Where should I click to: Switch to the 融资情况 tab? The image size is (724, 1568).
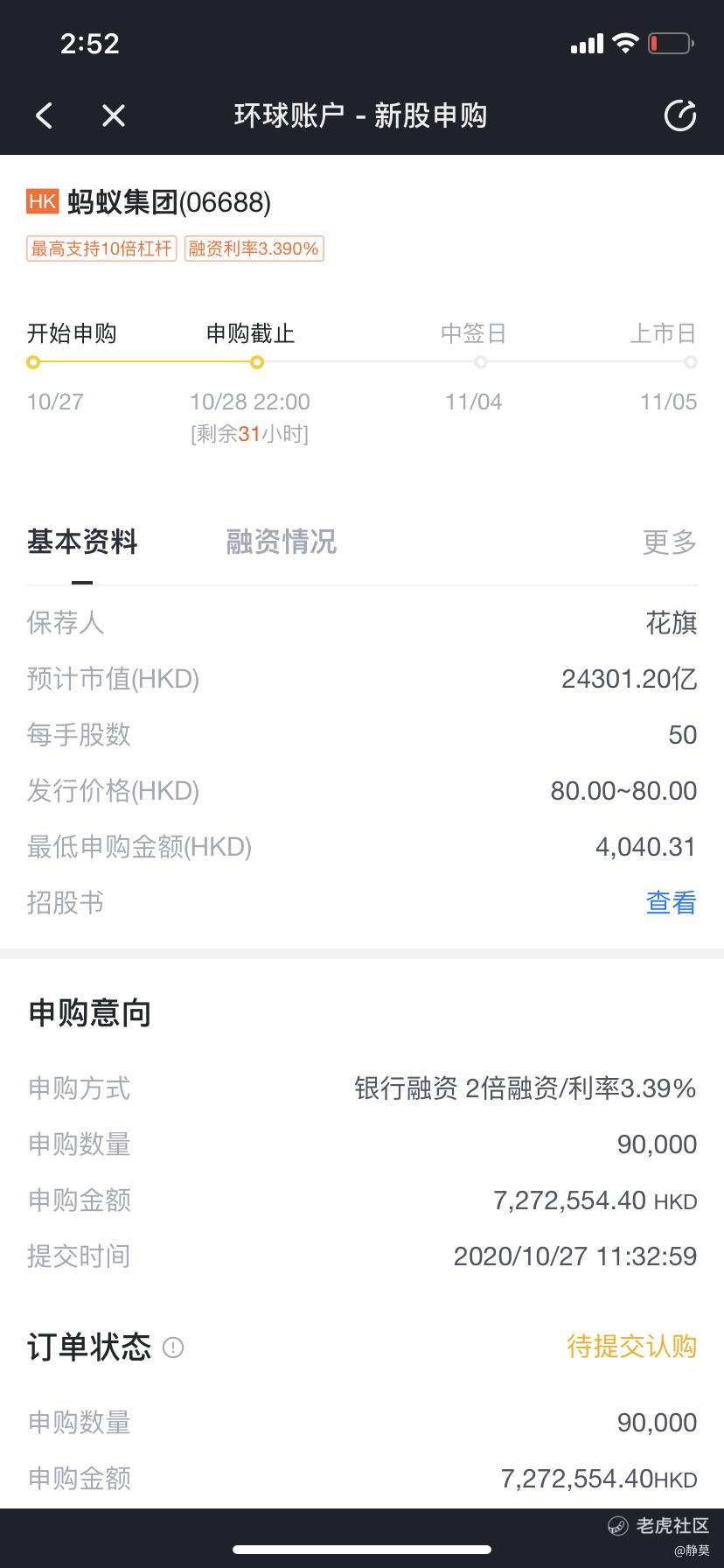point(281,542)
